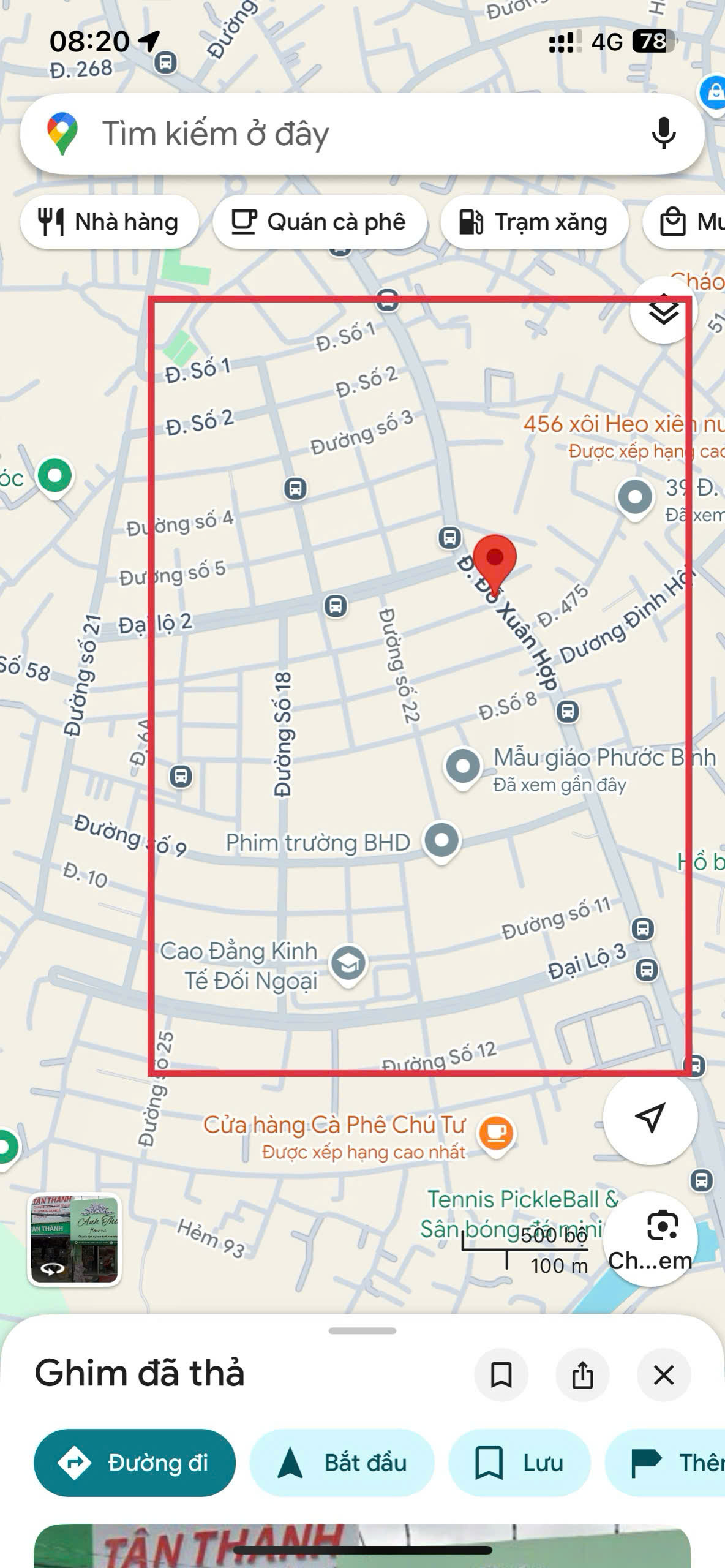725x1568 pixels.
Task: Bookmark the dropped pin in the header
Action: click(x=501, y=1375)
